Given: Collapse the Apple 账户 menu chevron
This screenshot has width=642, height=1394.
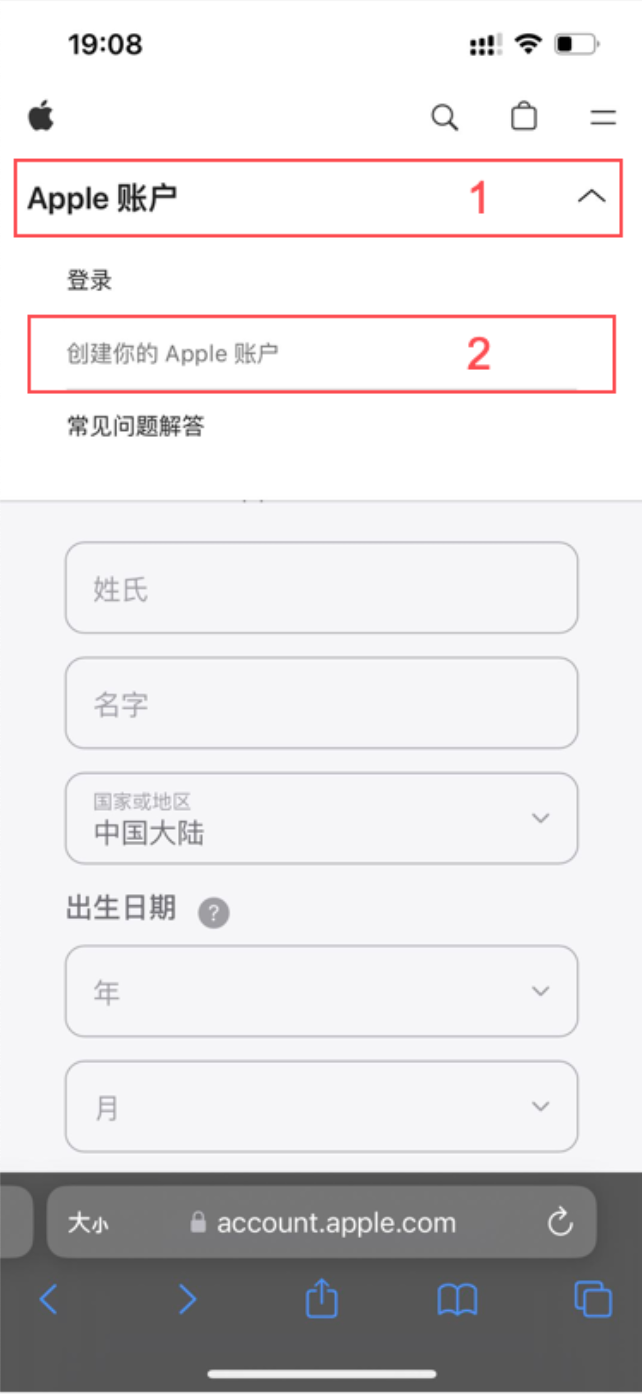Looking at the screenshot, I should point(592,197).
